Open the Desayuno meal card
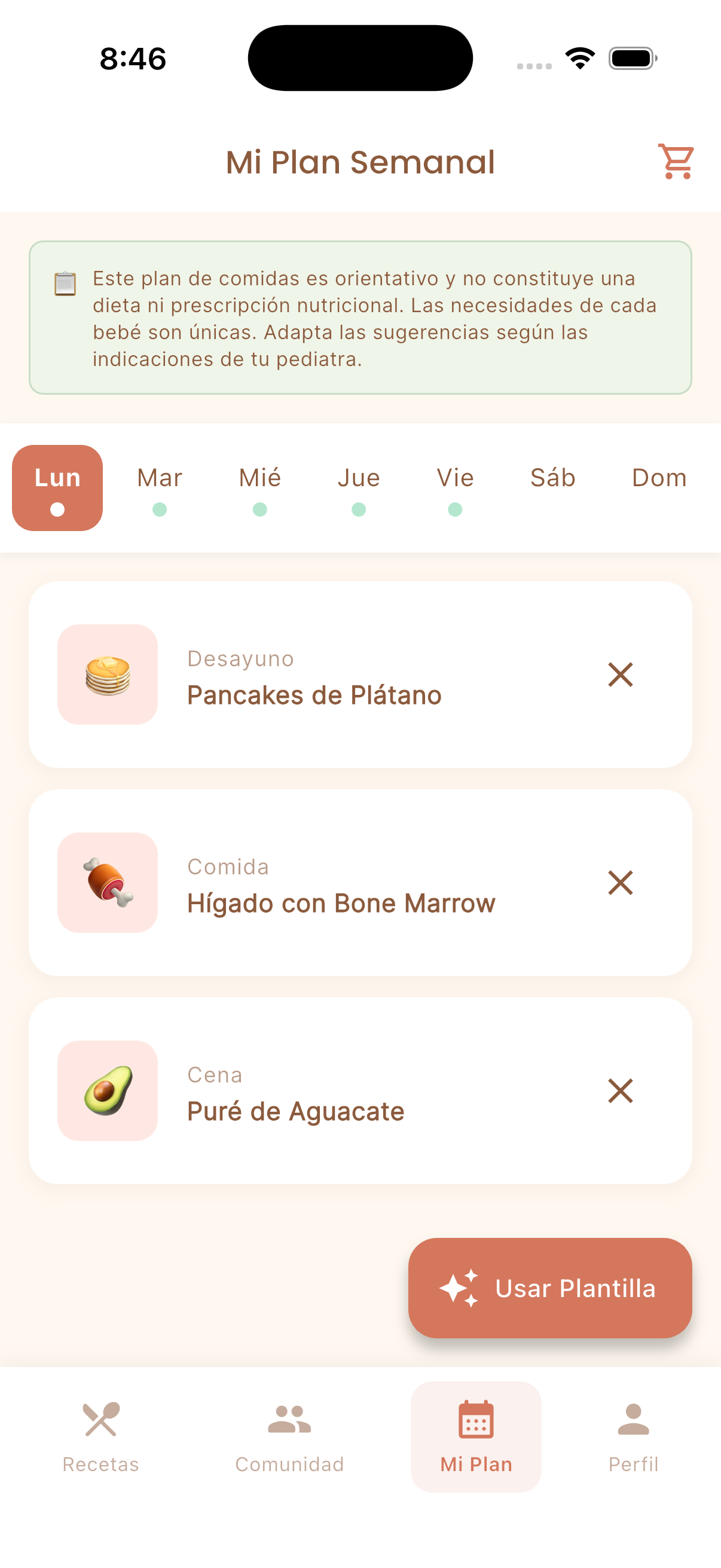The width and height of the screenshot is (721, 1568). 335,676
